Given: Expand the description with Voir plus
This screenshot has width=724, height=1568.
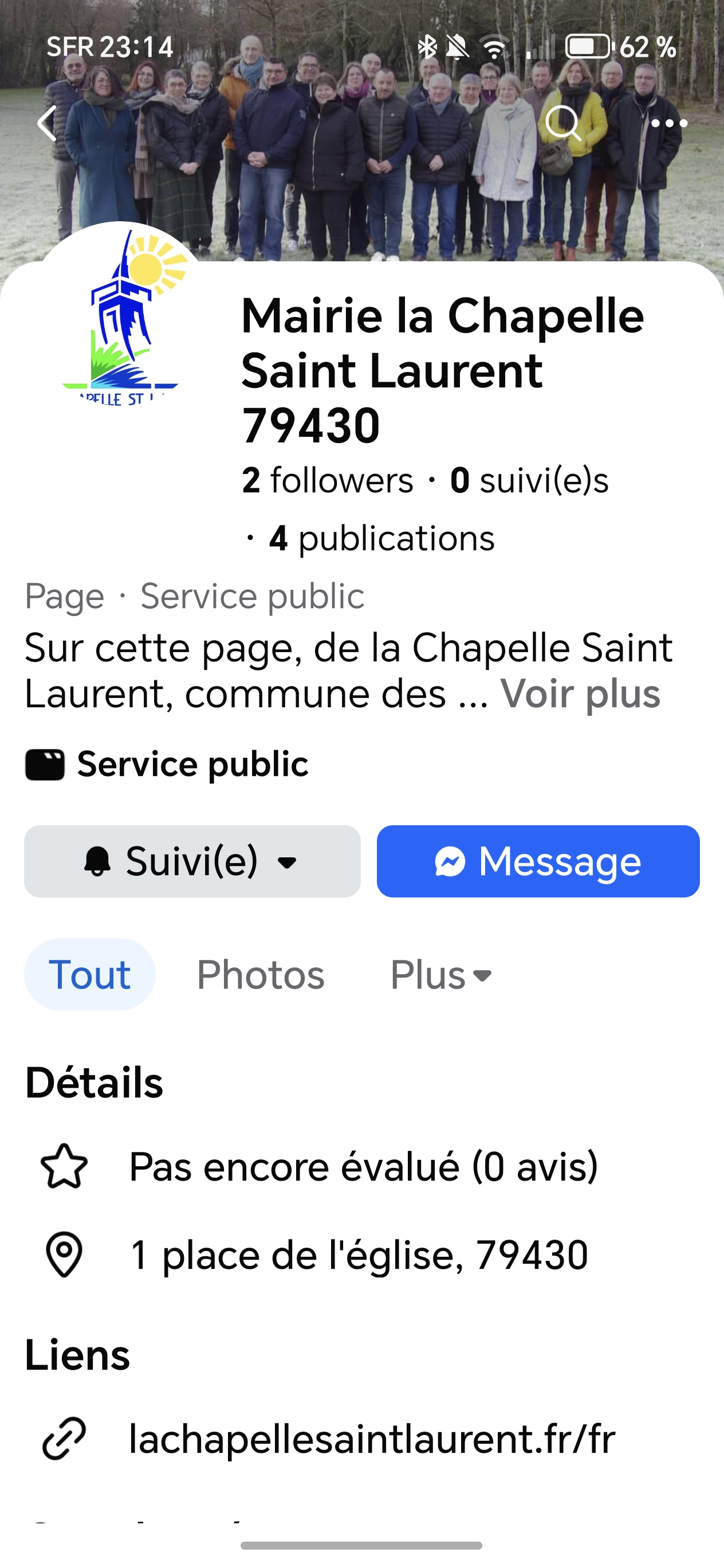Looking at the screenshot, I should 580,694.
